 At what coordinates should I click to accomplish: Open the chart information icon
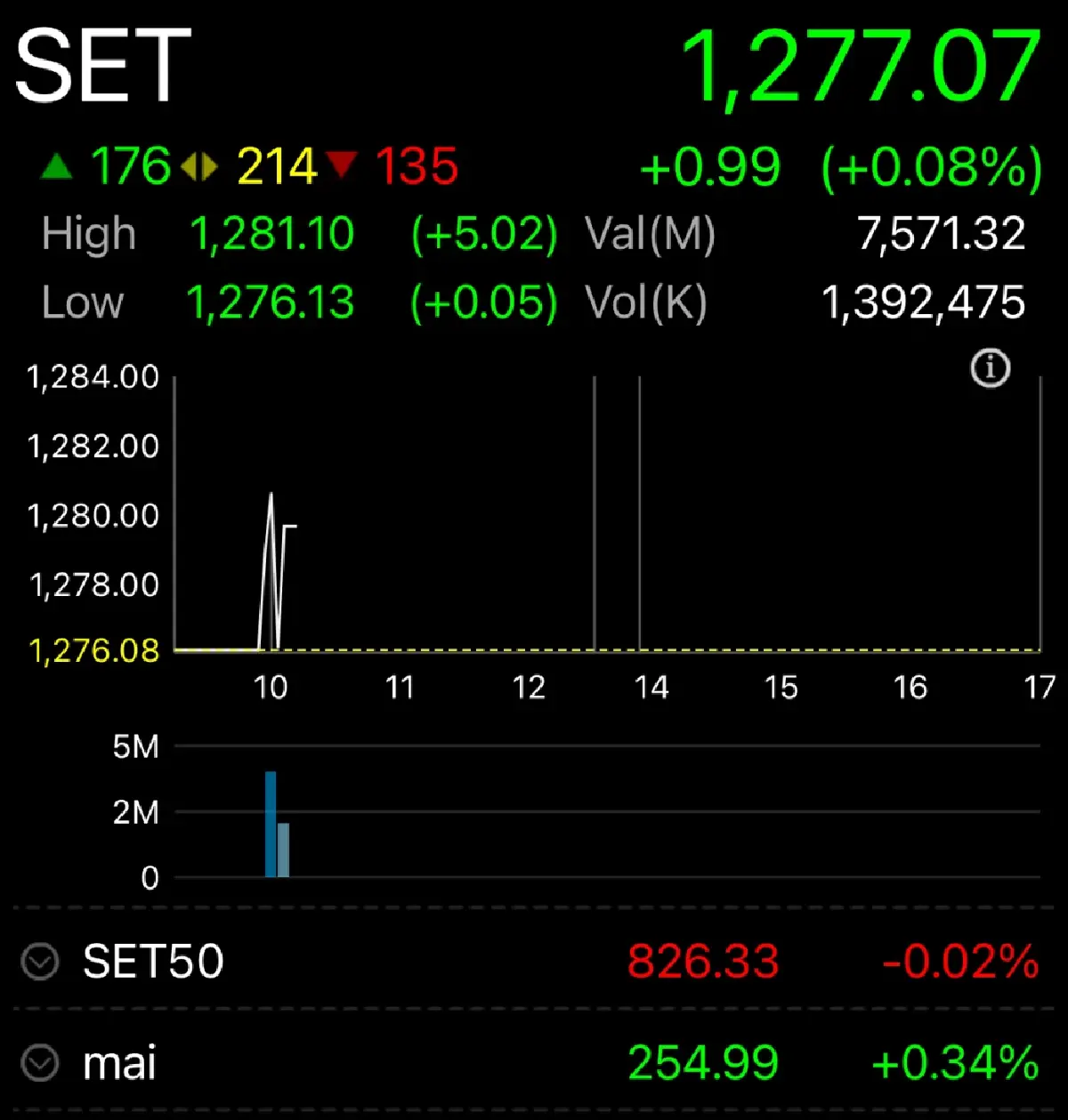pyautogui.click(x=991, y=367)
